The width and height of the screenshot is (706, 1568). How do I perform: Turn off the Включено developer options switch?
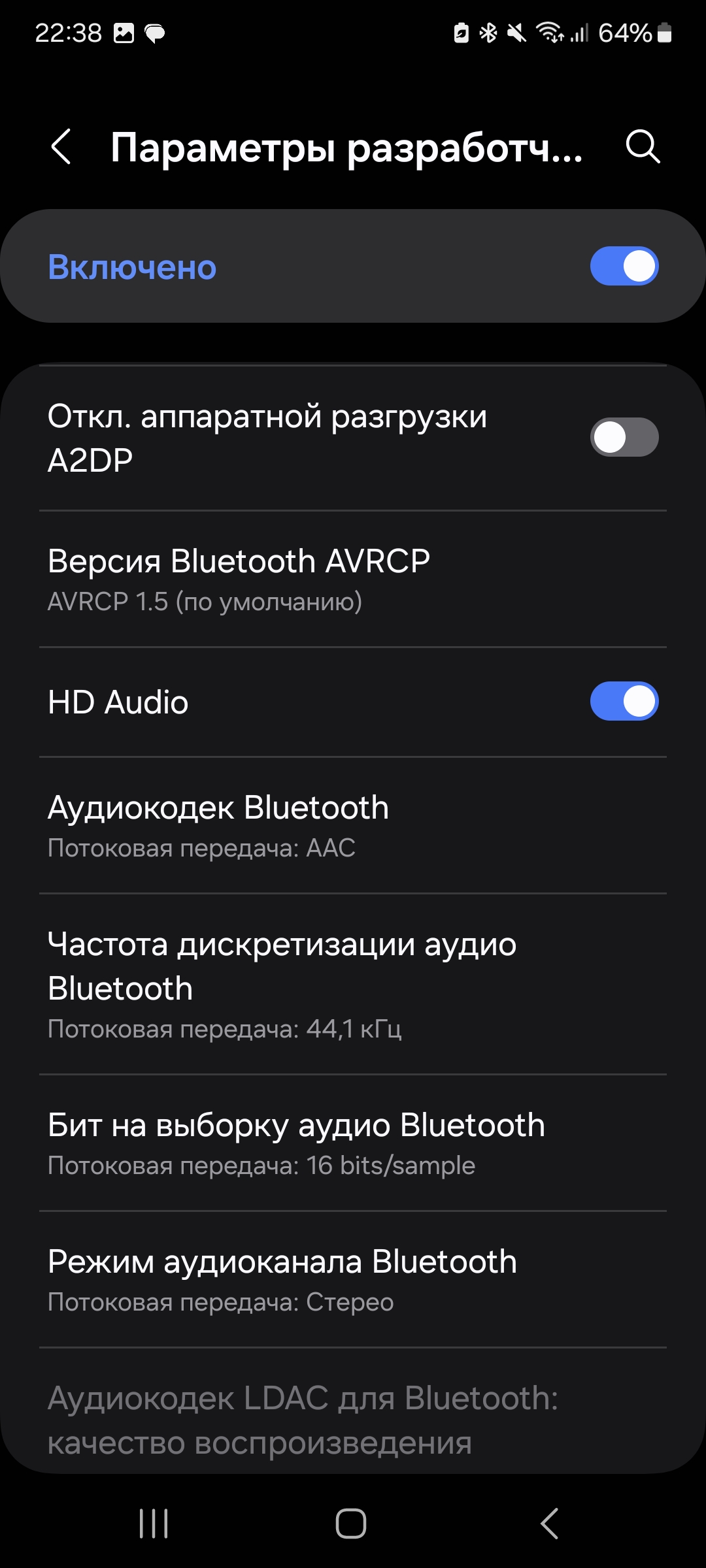[624, 266]
